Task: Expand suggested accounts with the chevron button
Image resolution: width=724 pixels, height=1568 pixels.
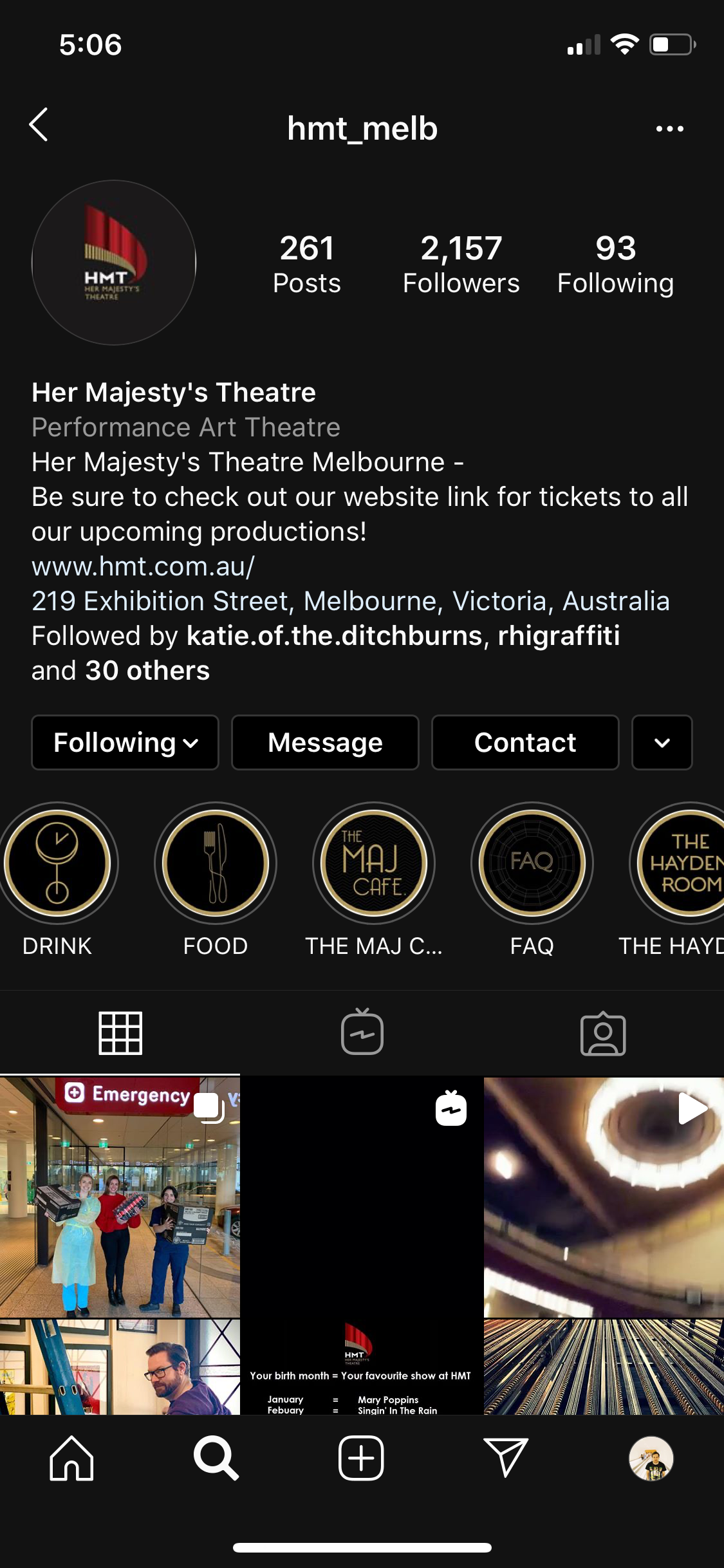Action: pyautogui.click(x=662, y=742)
